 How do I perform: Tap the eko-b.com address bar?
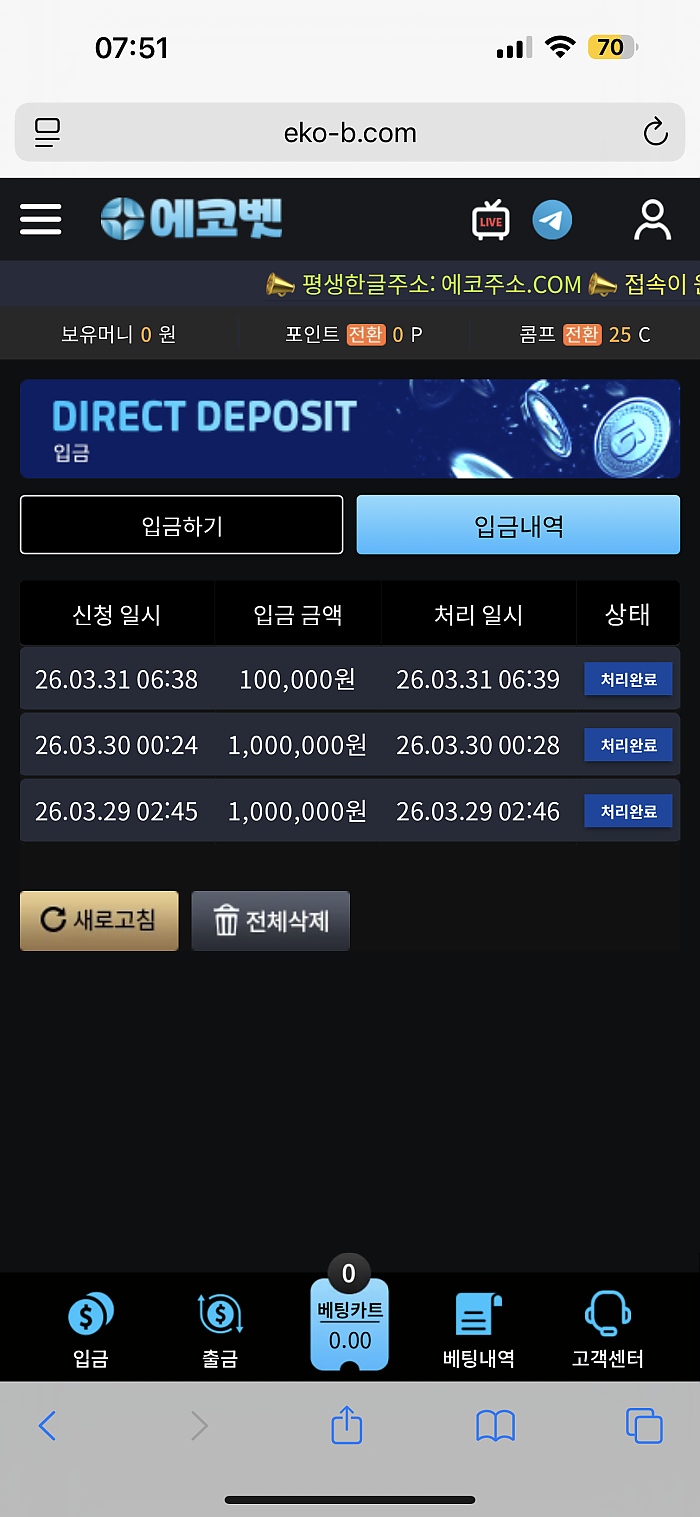click(350, 133)
